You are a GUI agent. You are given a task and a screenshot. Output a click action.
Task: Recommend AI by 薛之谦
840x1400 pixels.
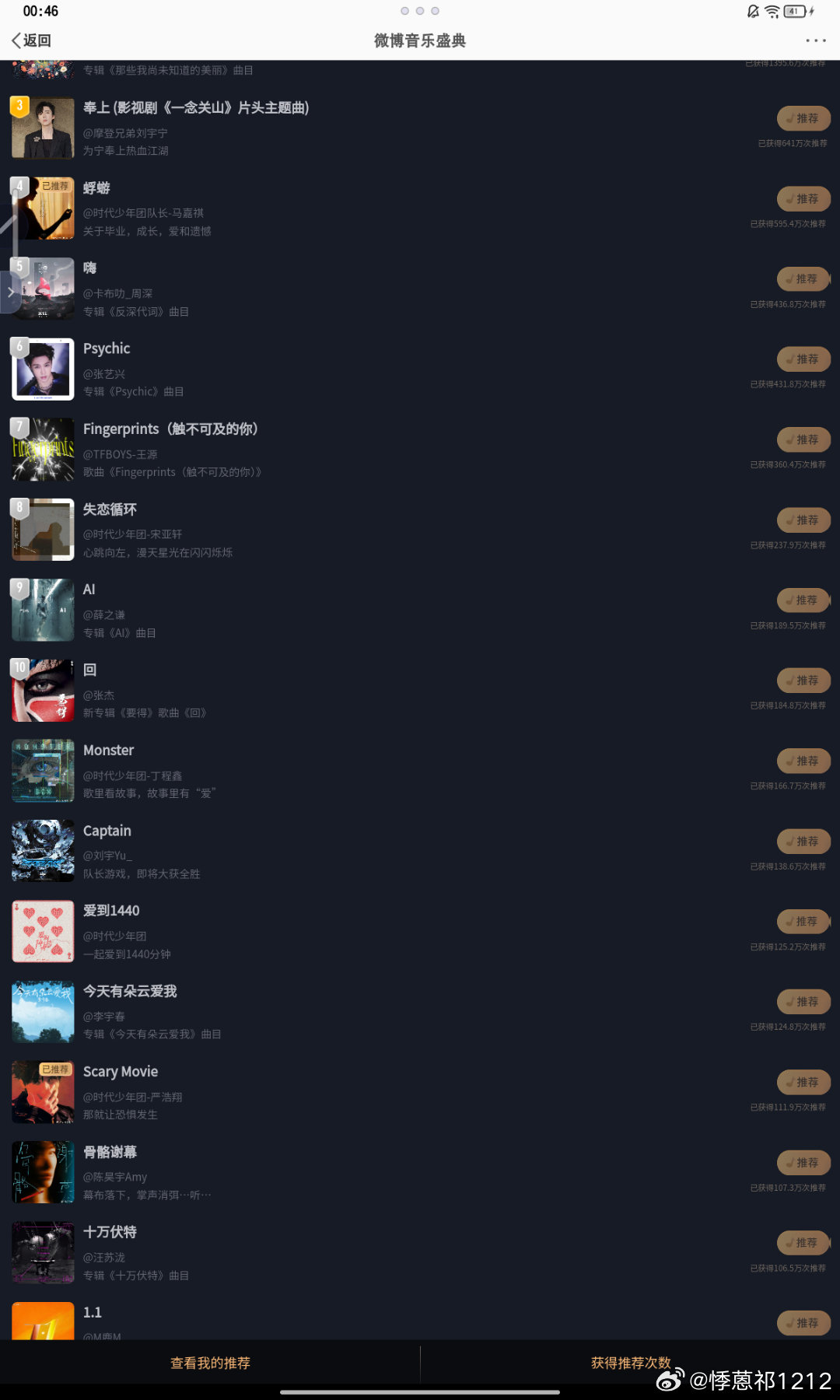(x=803, y=600)
